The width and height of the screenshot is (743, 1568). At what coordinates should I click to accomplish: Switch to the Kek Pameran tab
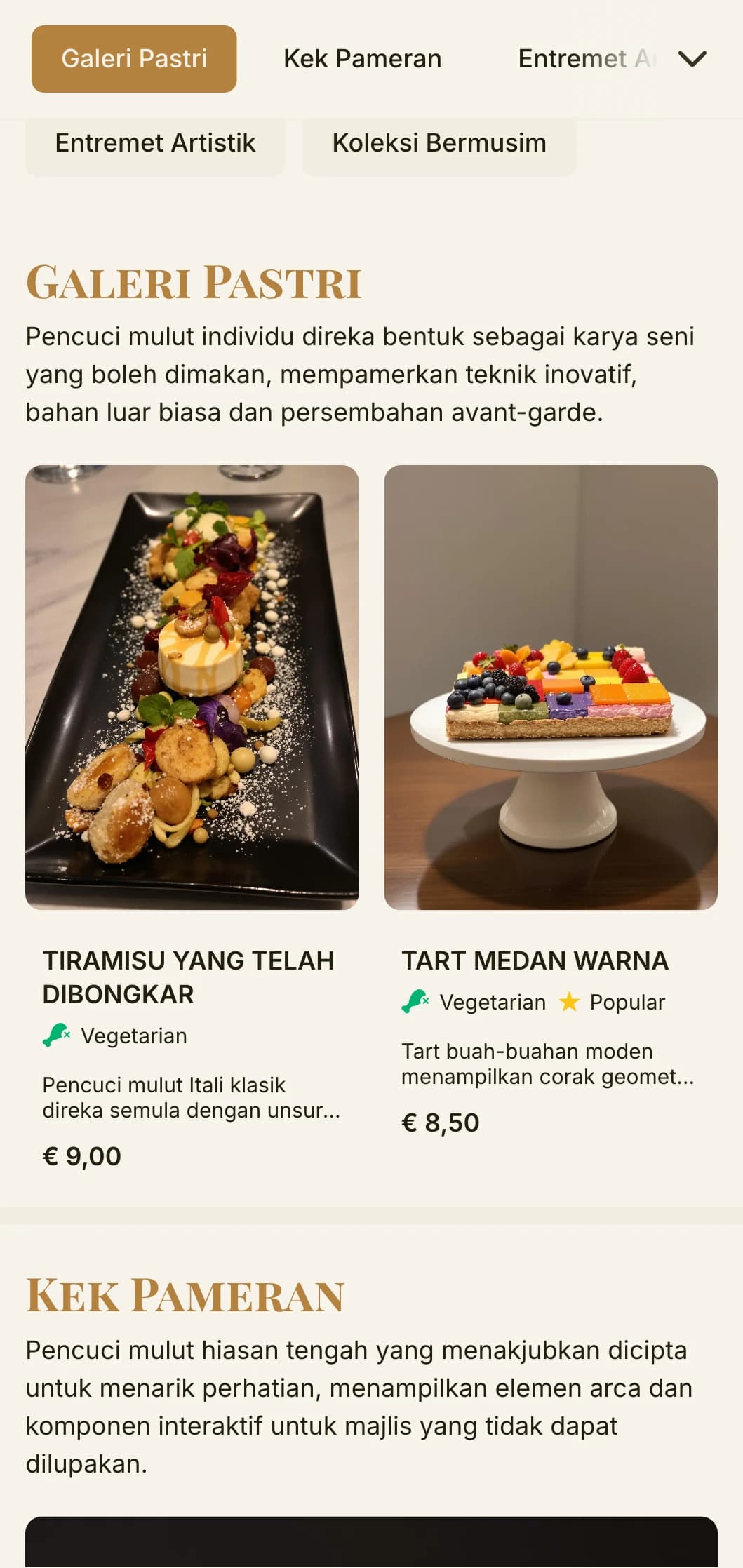click(x=362, y=59)
